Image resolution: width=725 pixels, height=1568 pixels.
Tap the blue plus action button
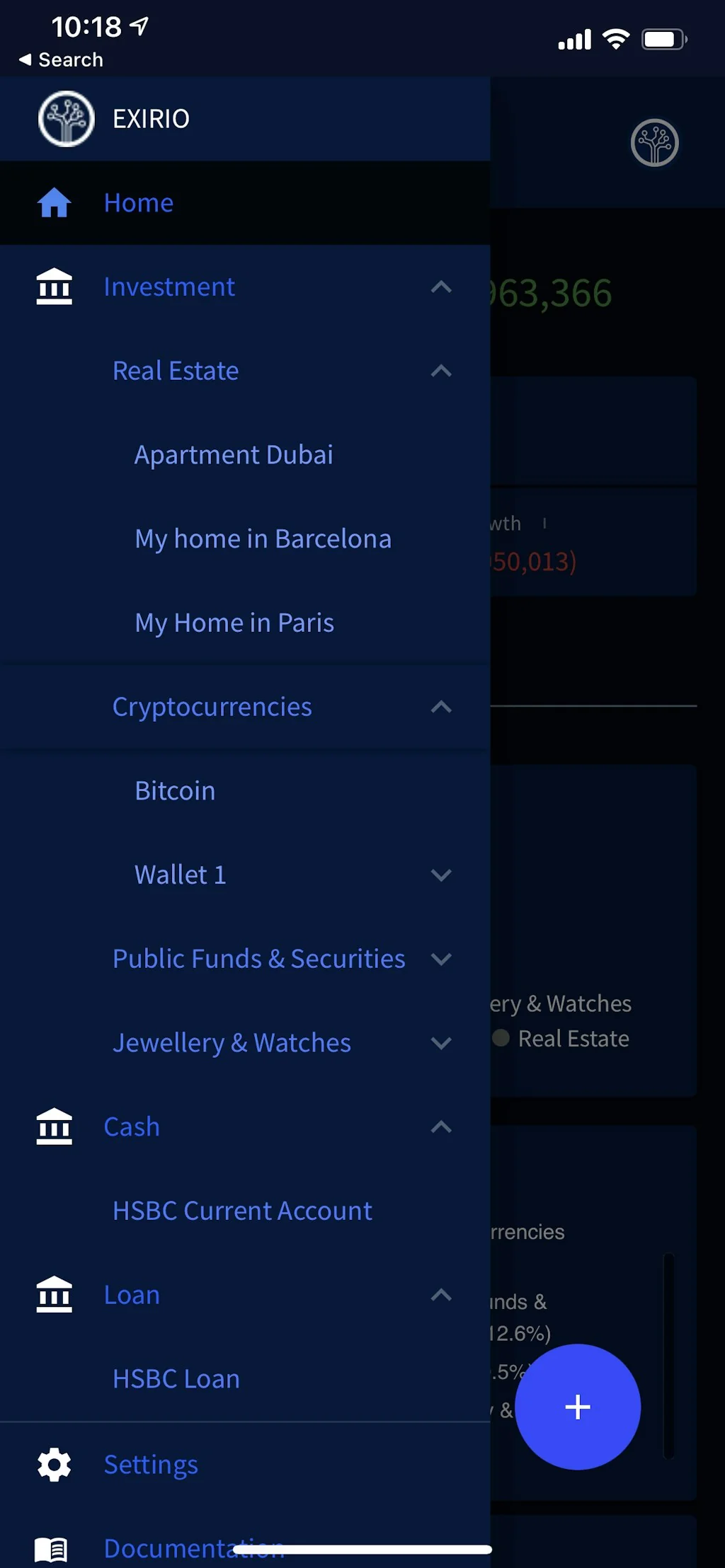(x=578, y=1407)
